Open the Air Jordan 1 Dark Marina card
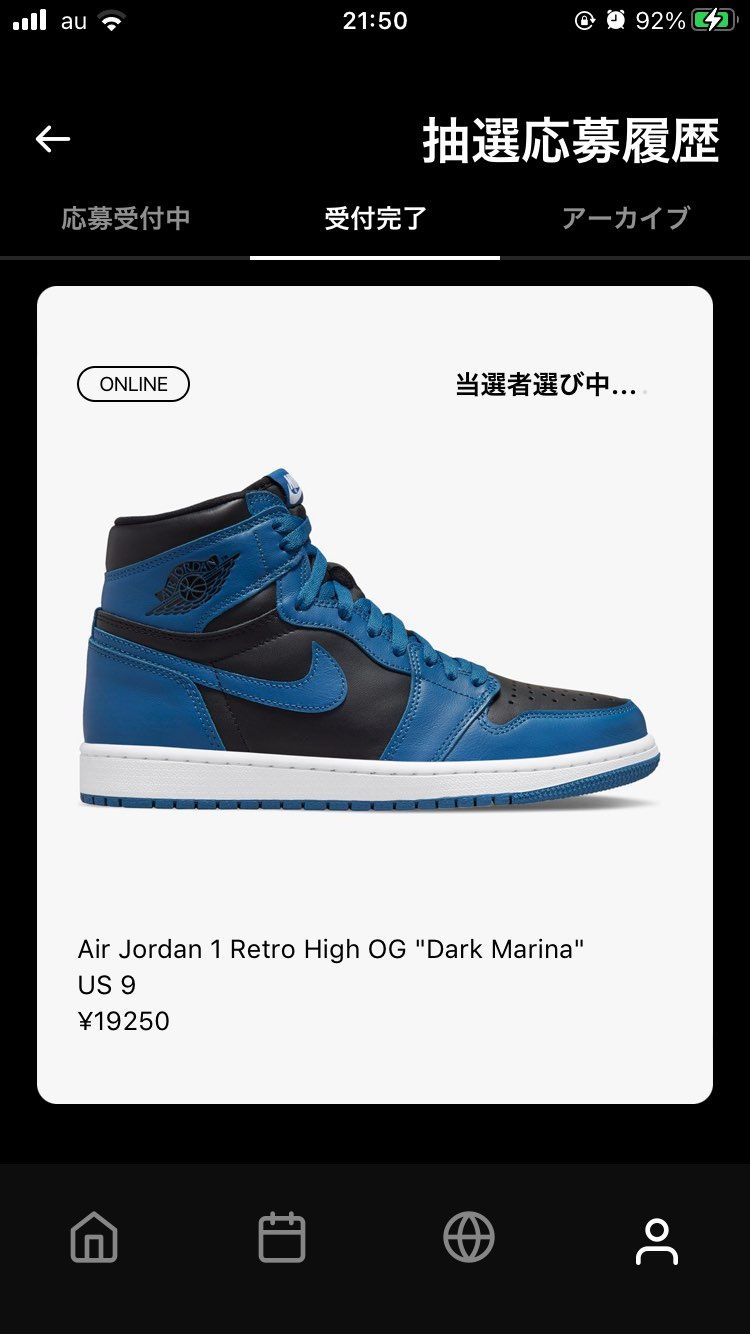750x1334 pixels. point(375,694)
